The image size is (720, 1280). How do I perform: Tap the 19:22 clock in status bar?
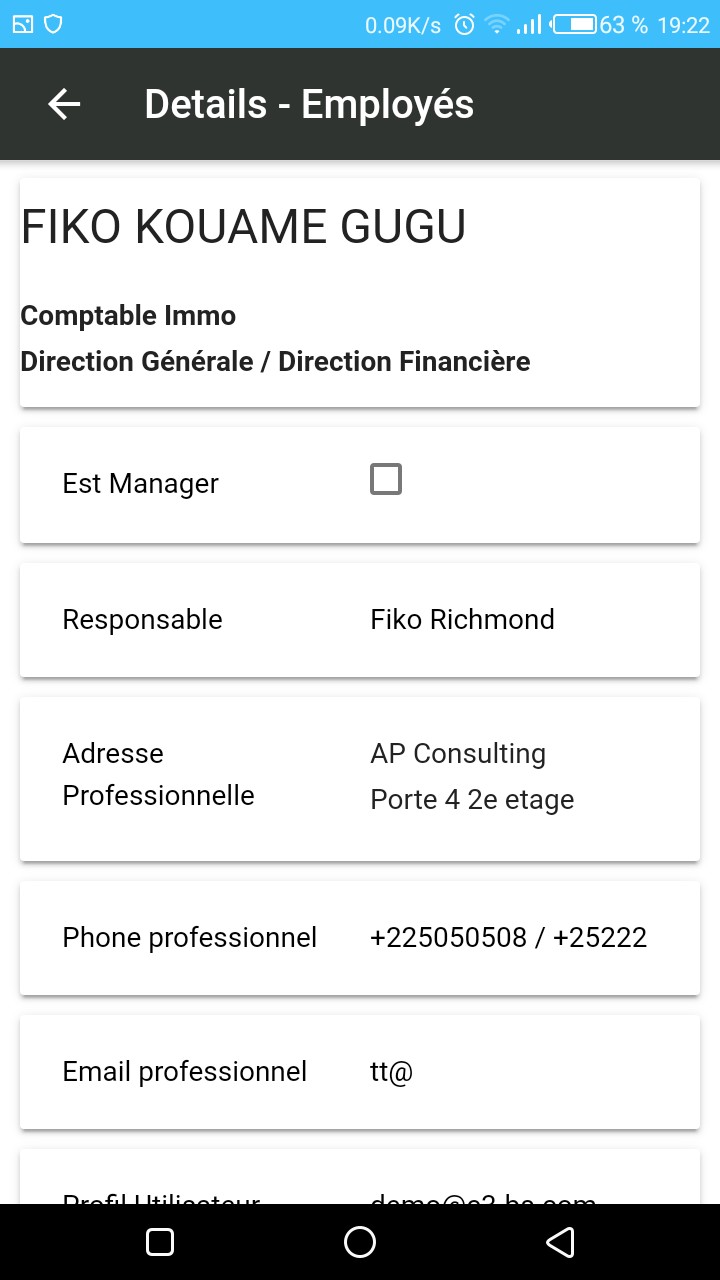(x=683, y=22)
